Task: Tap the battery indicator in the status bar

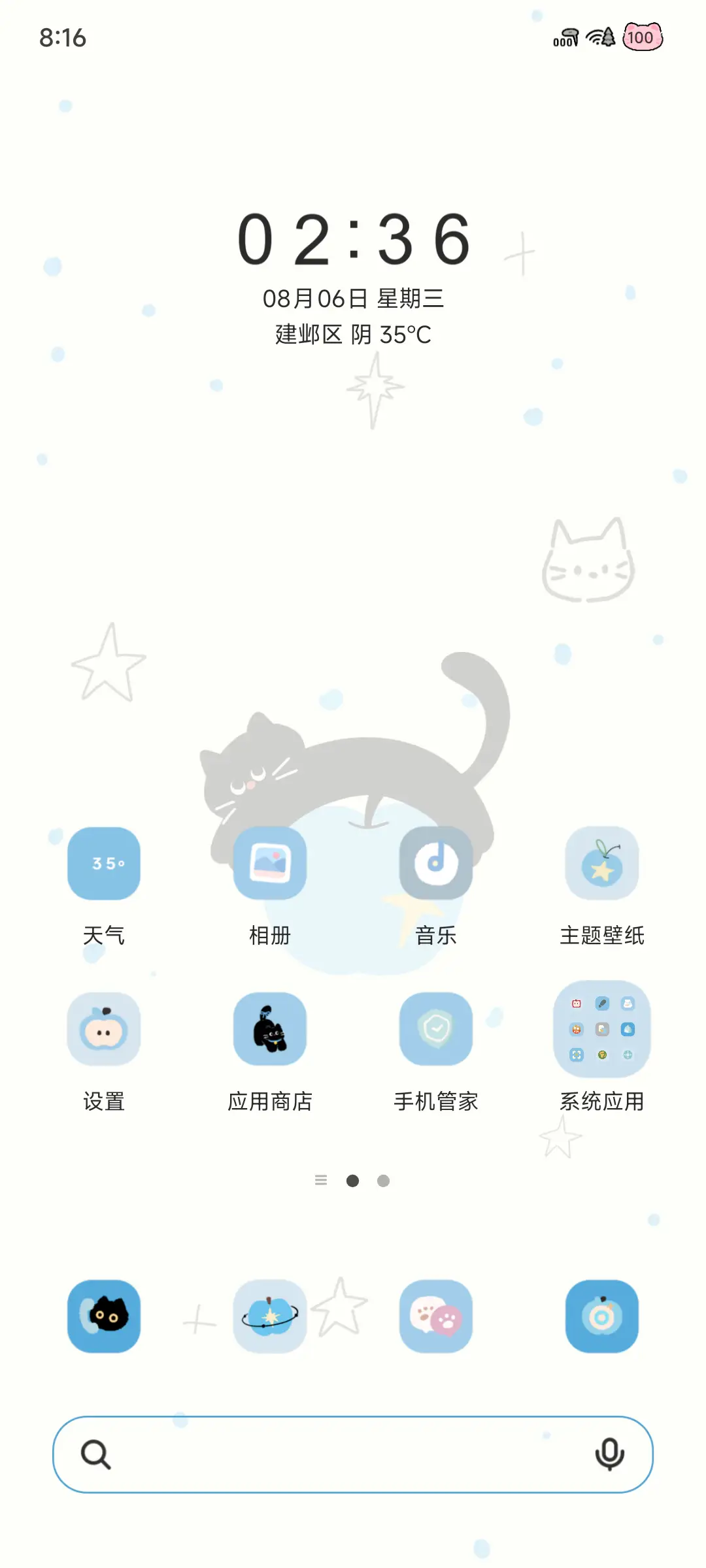Action: 641,37
